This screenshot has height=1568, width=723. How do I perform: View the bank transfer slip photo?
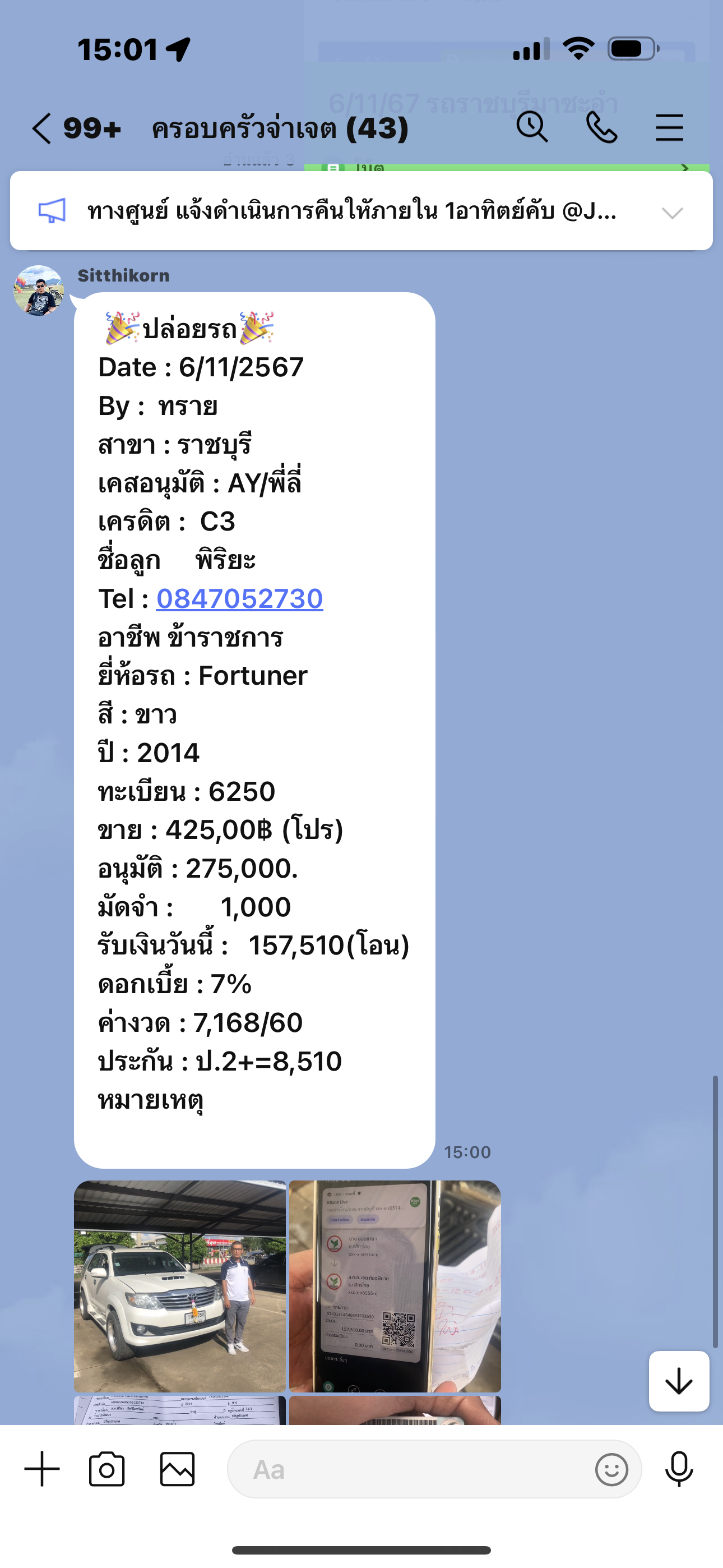395,1285
